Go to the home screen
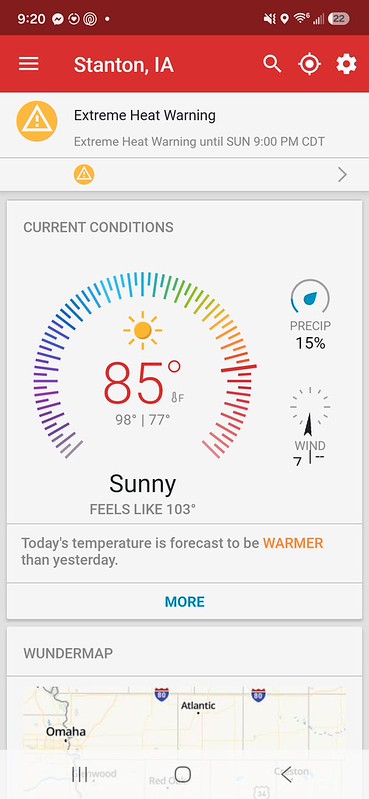Image resolution: width=369 pixels, height=799 pixels. [x=182, y=775]
